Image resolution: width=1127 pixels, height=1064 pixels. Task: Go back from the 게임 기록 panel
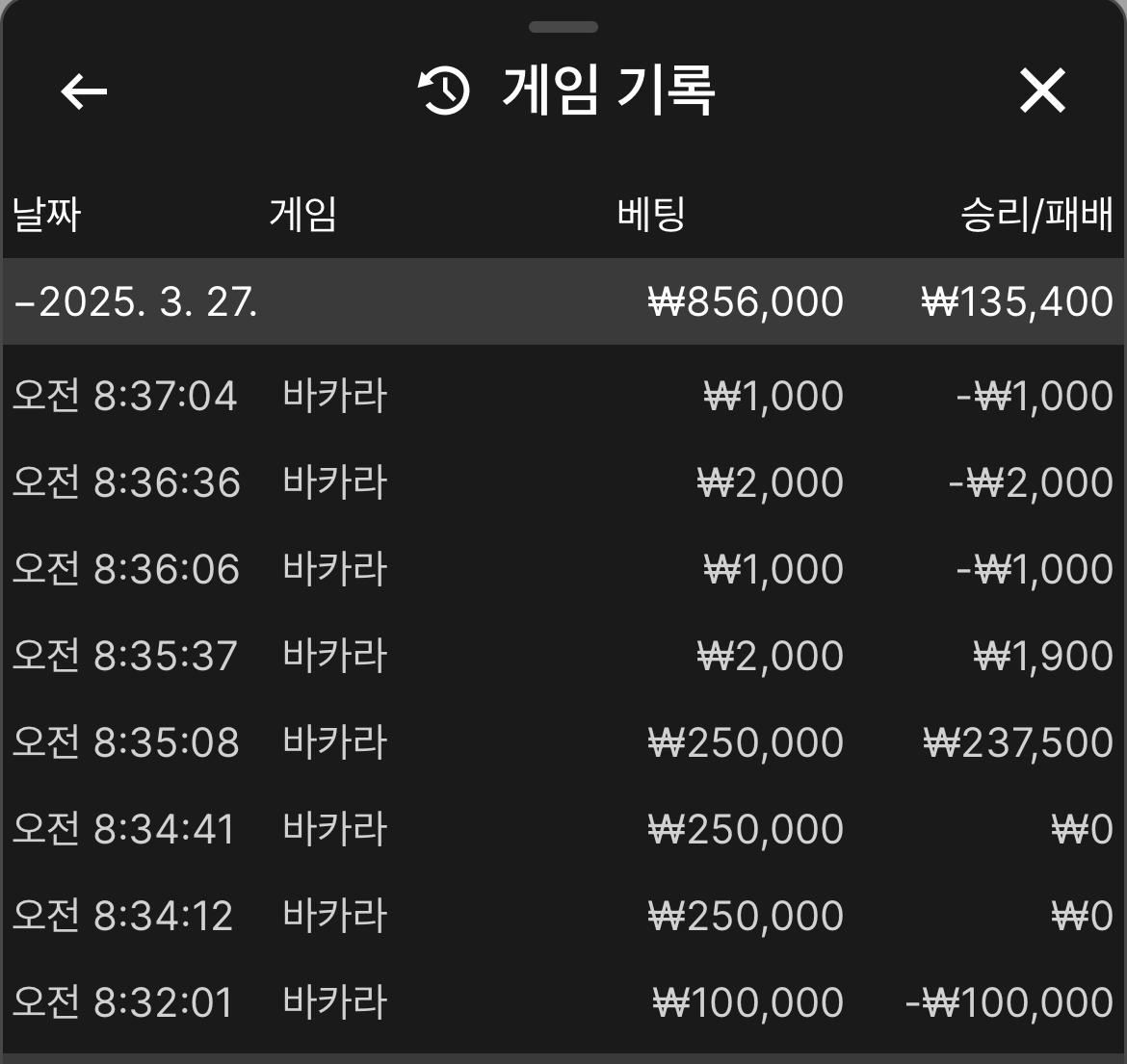tap(84, 92)
